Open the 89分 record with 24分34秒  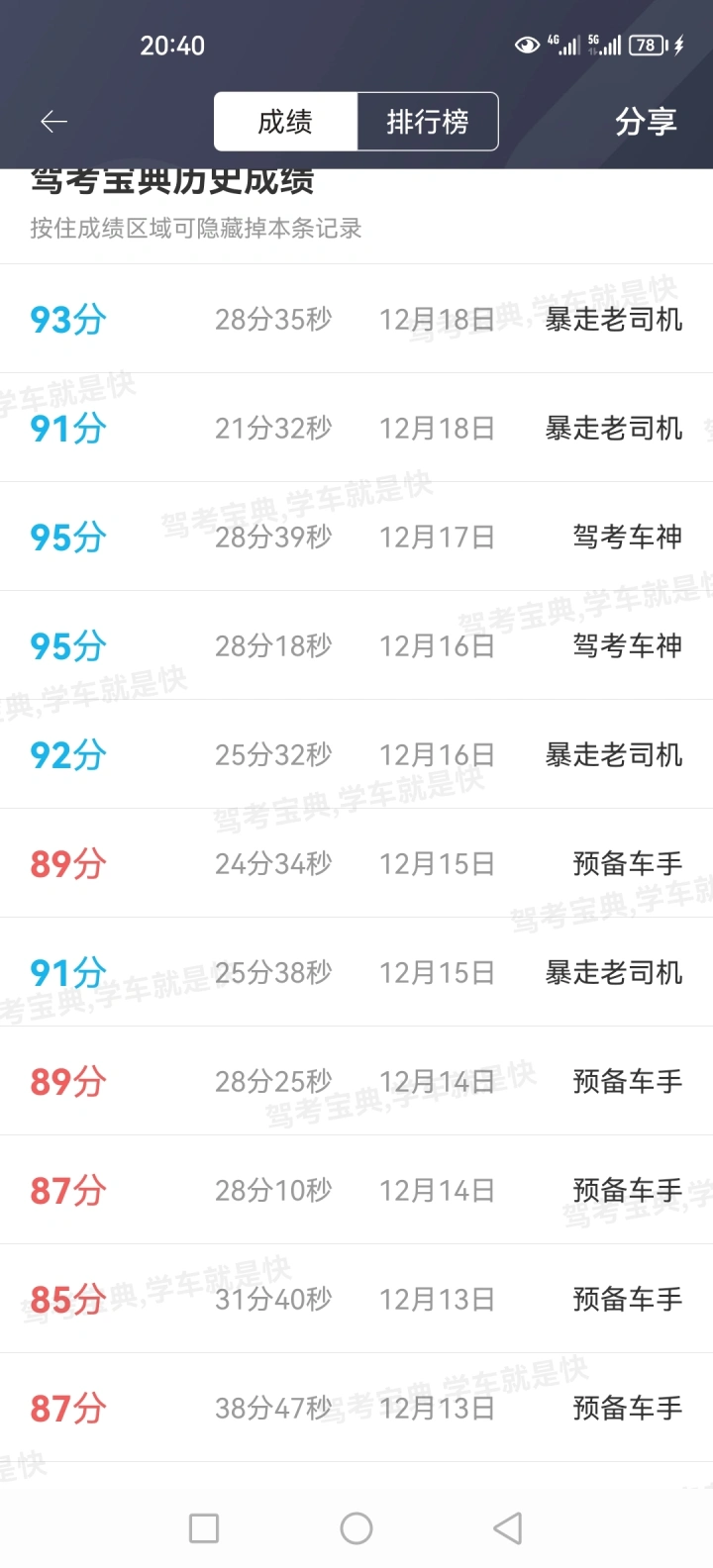coord(356,863)
